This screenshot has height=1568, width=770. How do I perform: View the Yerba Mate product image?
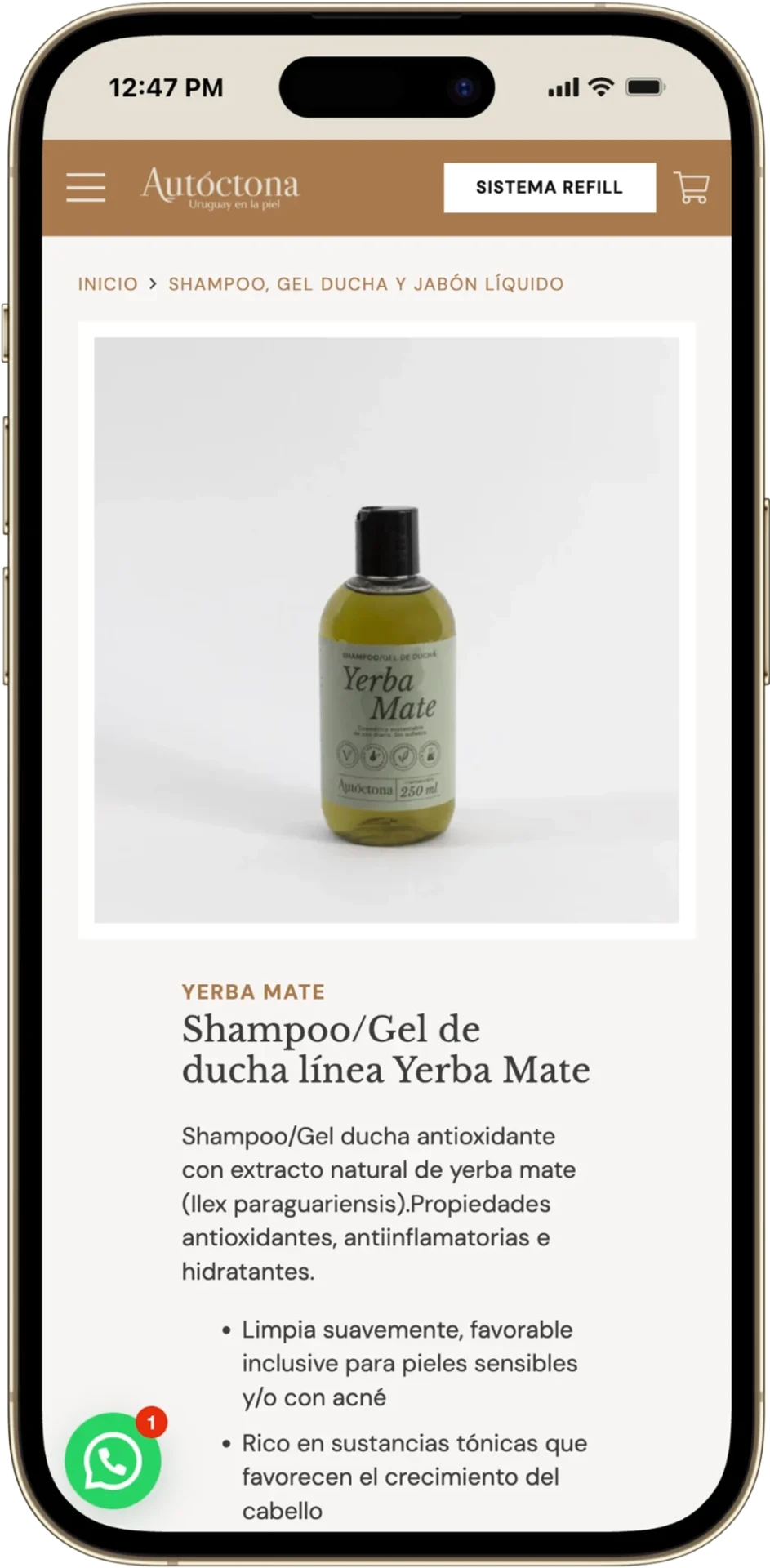point(386,630)
